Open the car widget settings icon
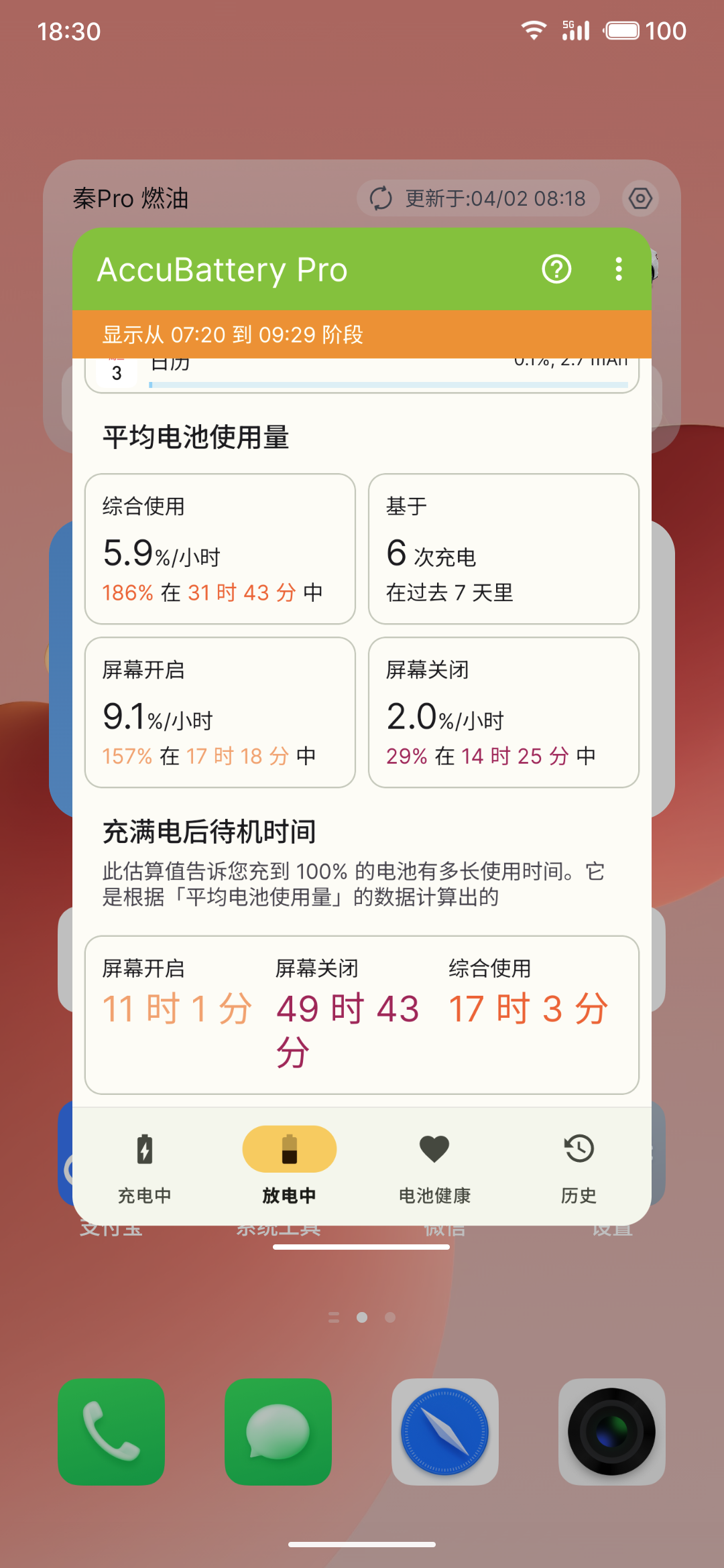The height and width of the screenshot is (1568, 724). tap(640, 198)
